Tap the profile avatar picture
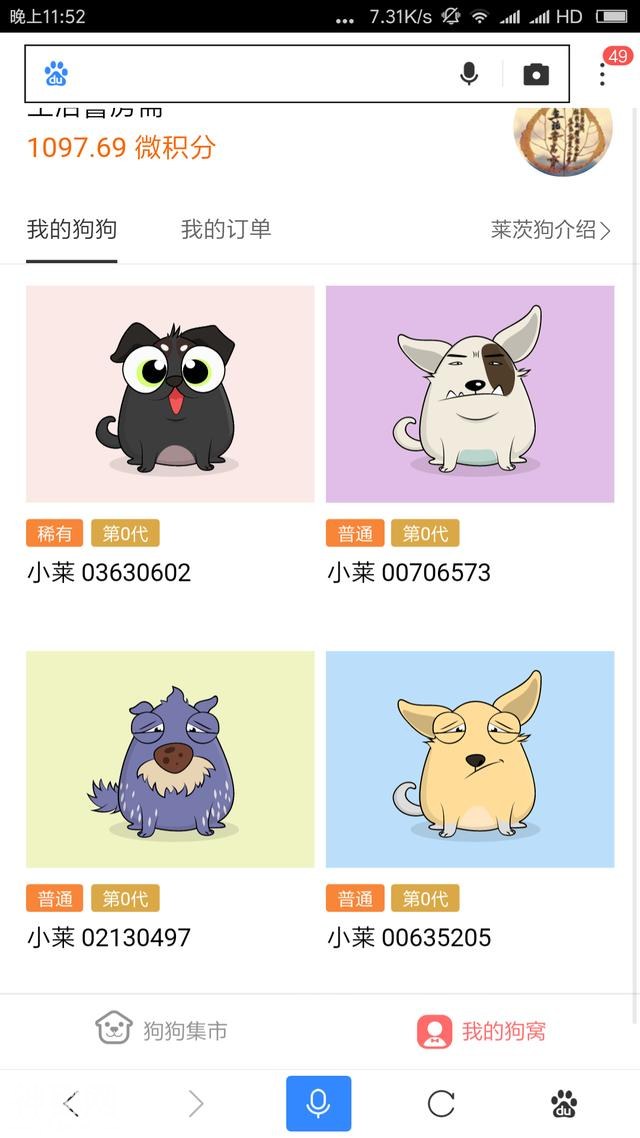This screenshot has height=1138, width=640. (x=563, y=137)
